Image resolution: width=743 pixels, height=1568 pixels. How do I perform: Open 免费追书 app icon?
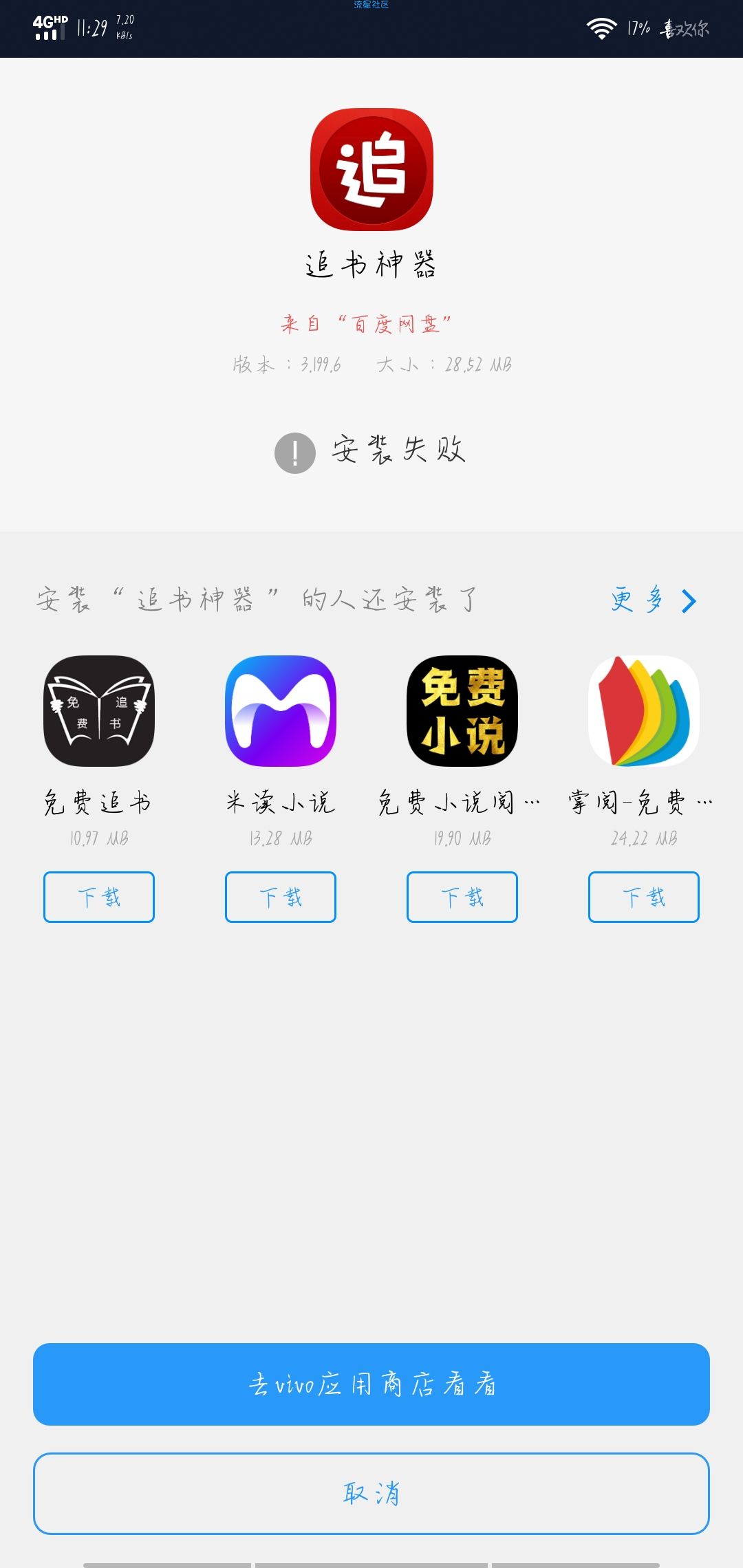pos(99,711)
